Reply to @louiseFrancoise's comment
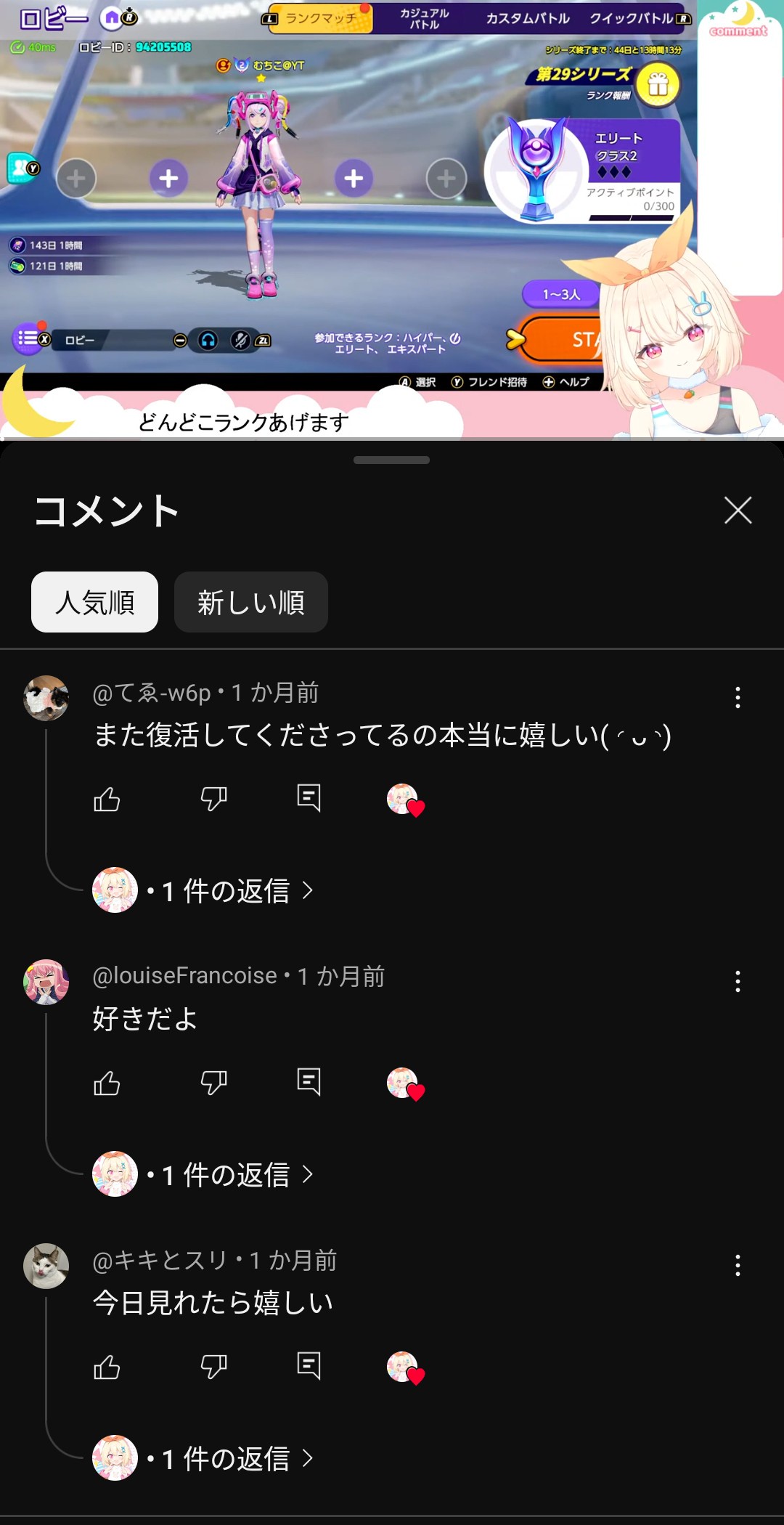 (309, 1082)
